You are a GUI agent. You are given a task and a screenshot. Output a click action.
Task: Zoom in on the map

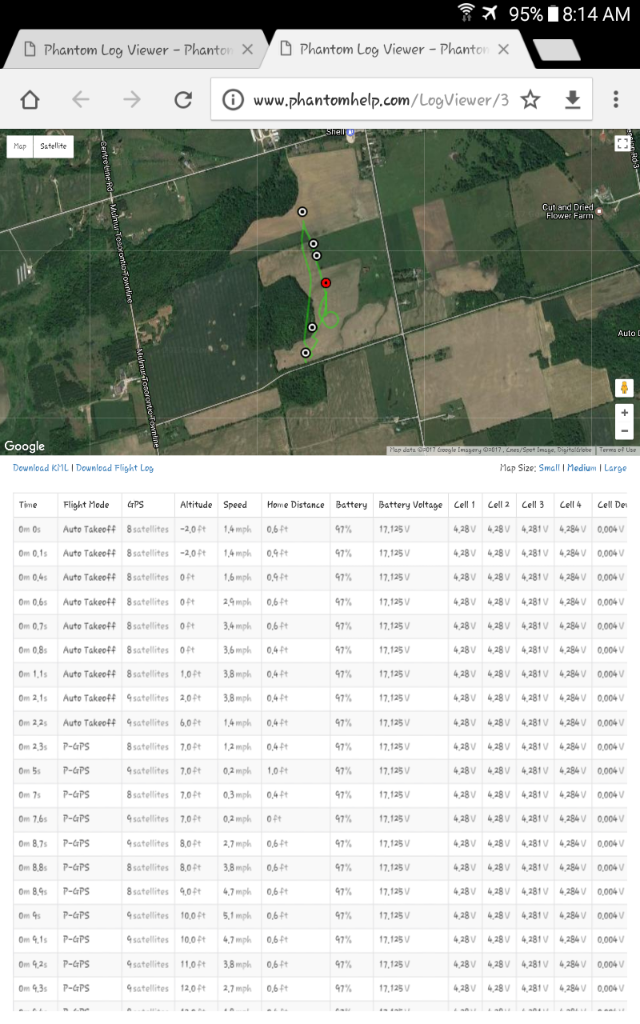(624, 413)
